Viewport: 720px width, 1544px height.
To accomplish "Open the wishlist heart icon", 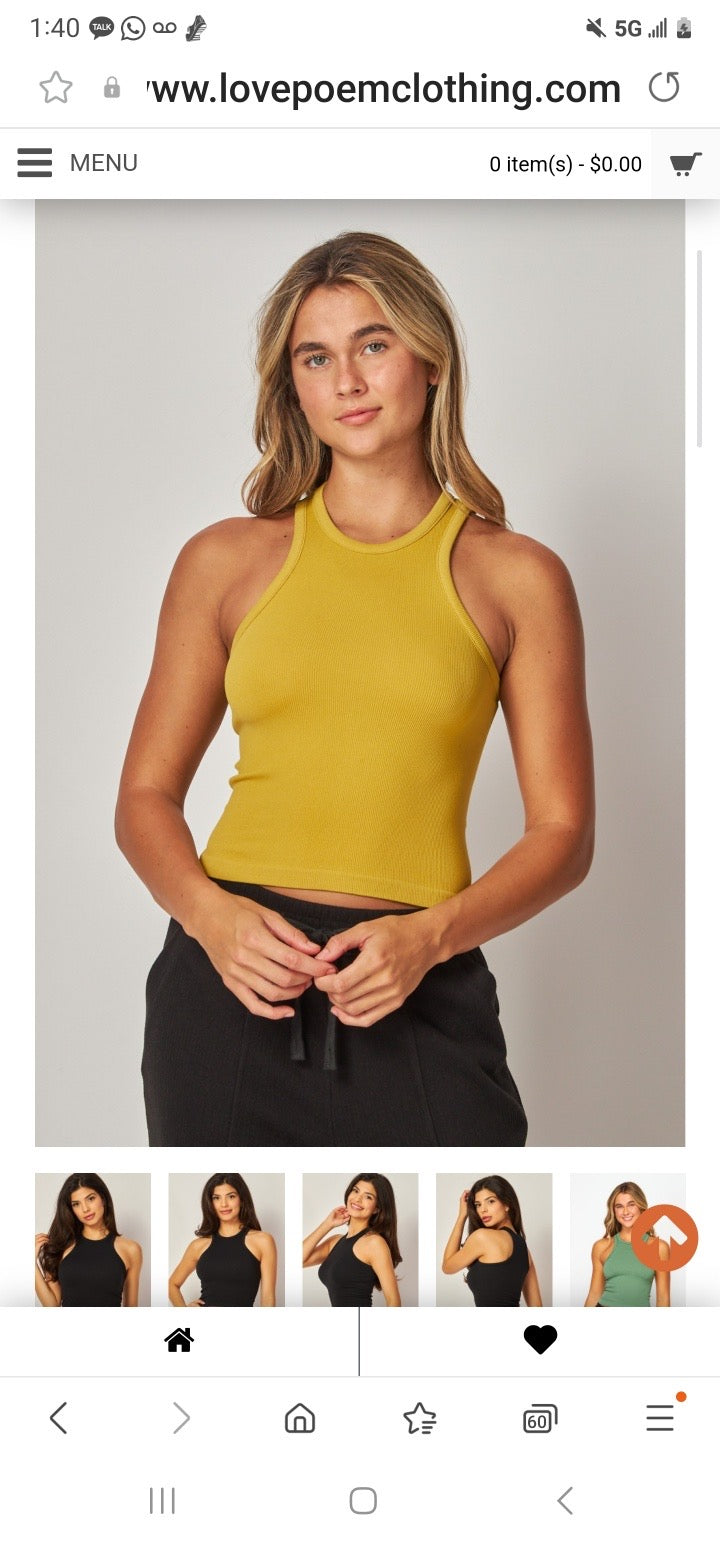I will 540,1340.
